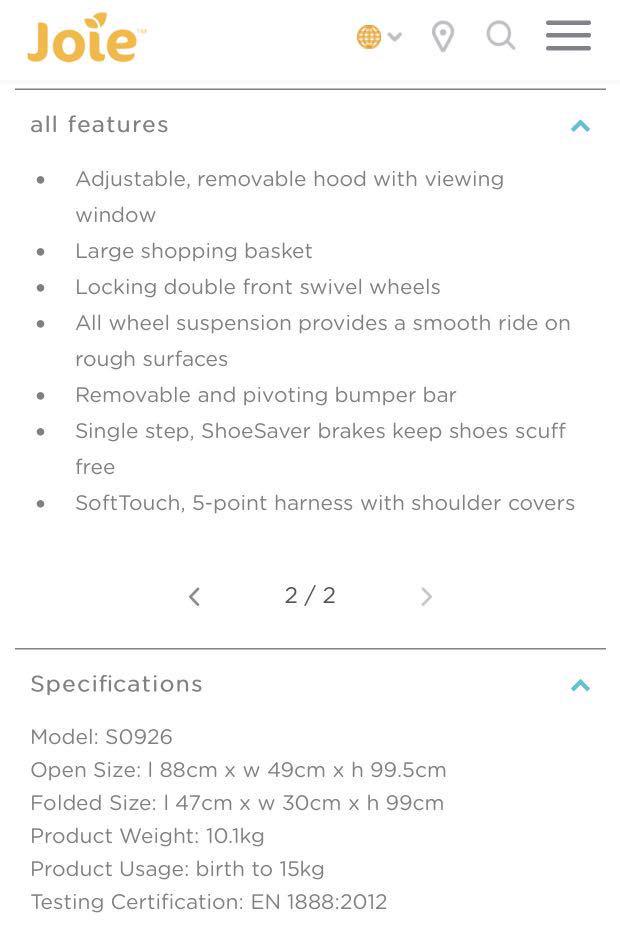Open the store locator pin
Image resolution: width=620 pixels, height=932 pixels.
443,37
